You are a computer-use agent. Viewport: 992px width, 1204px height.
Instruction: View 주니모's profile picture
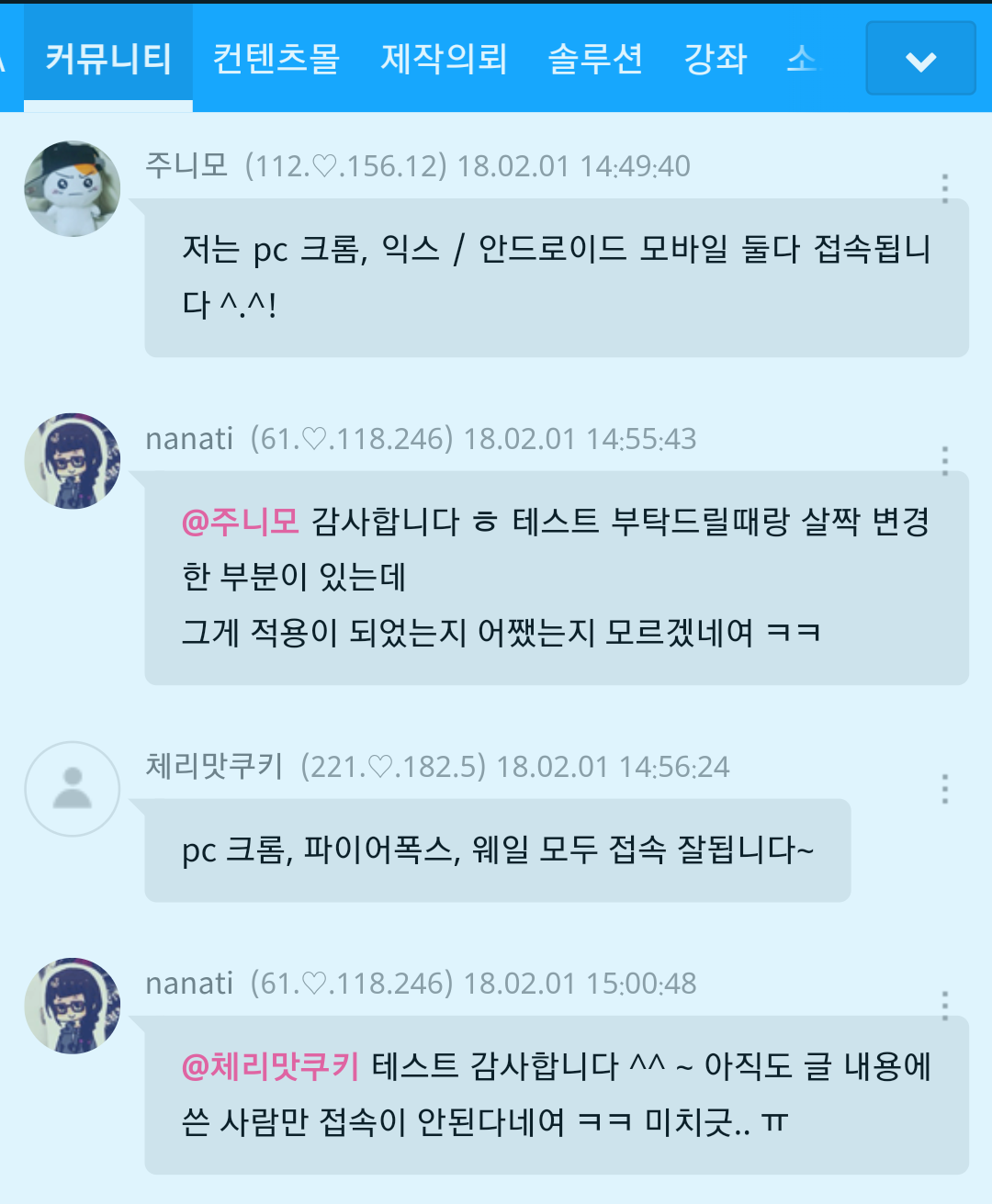click(x=72, y=188)
